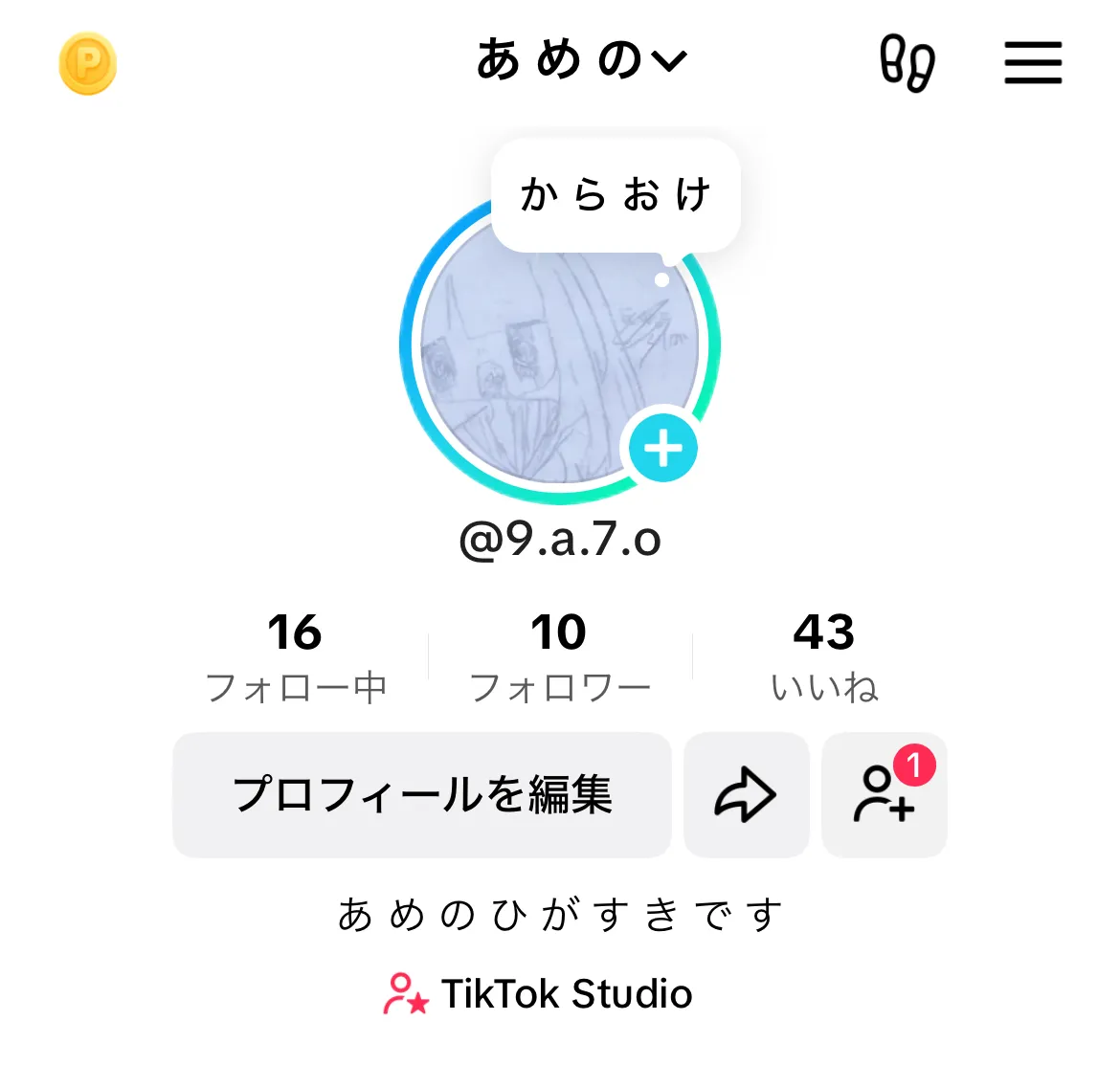Tap the からおけ thought bubble note

(616, 195)
